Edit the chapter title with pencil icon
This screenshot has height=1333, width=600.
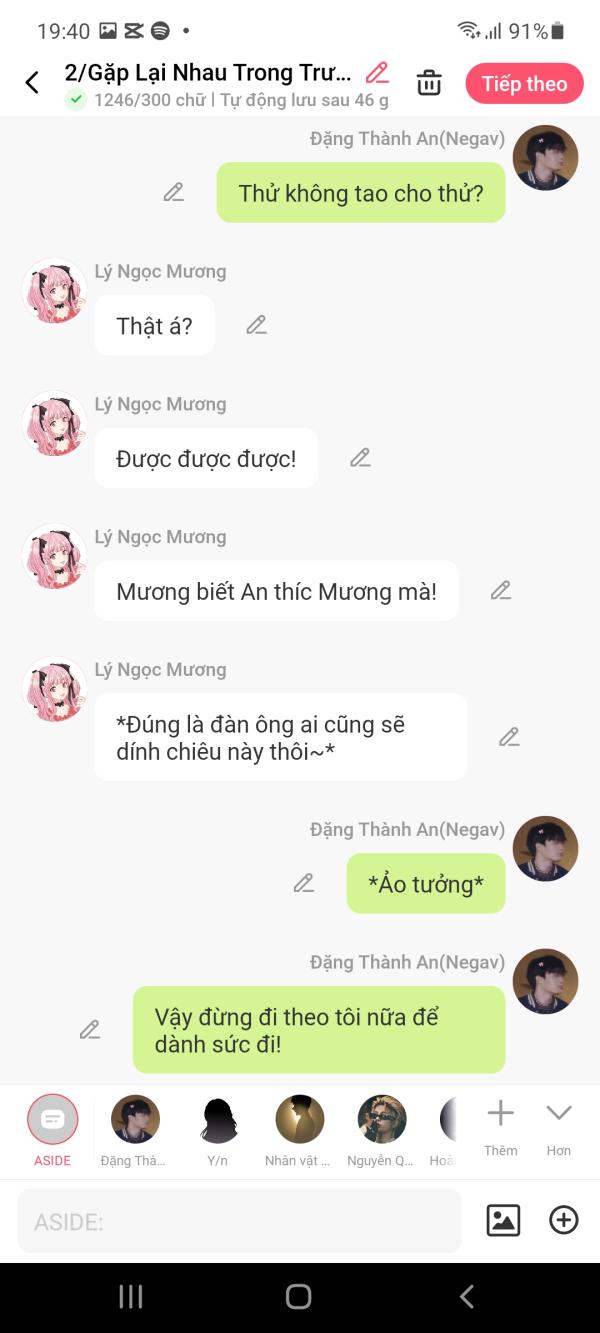coord(377,73)
